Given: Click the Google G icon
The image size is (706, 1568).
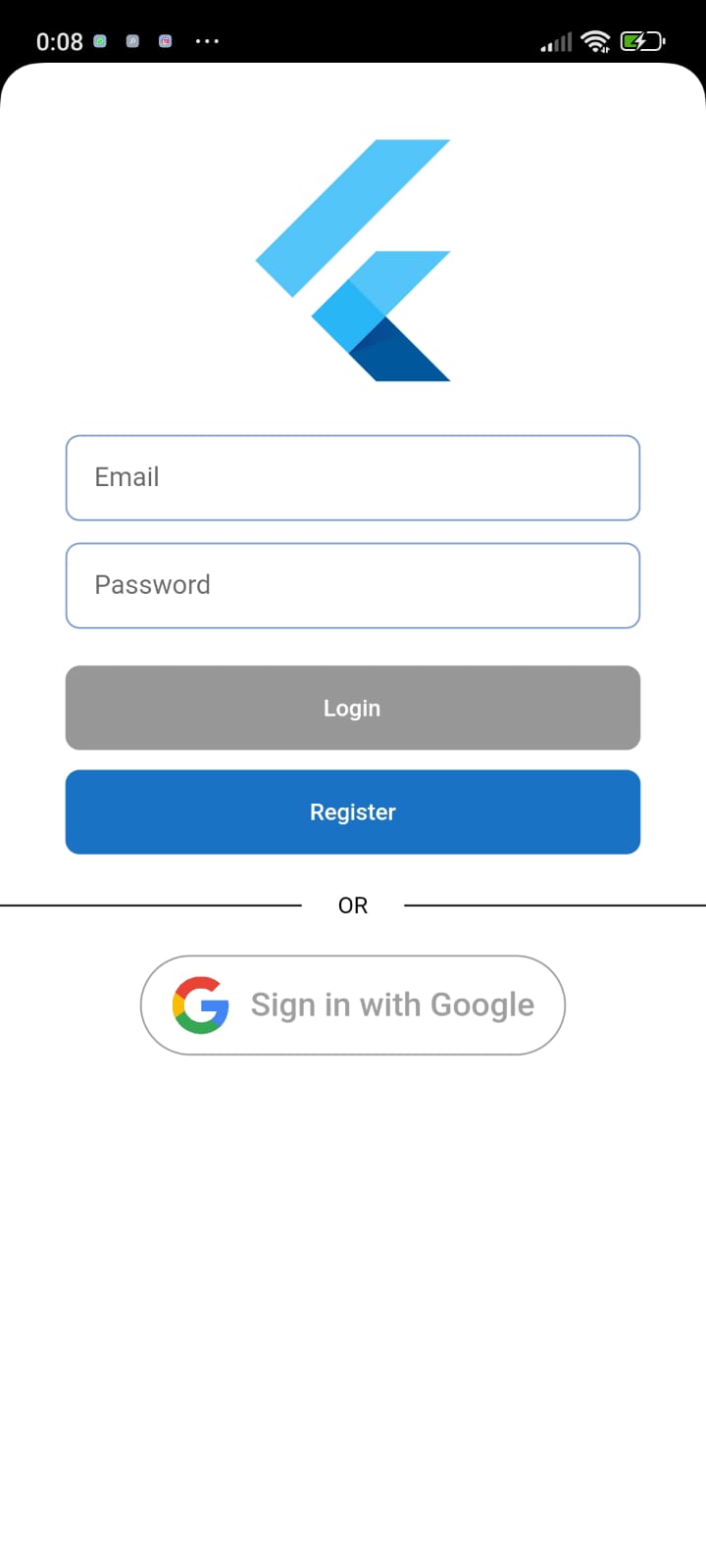Looking at the screenshot, I should pos(200,1004).
